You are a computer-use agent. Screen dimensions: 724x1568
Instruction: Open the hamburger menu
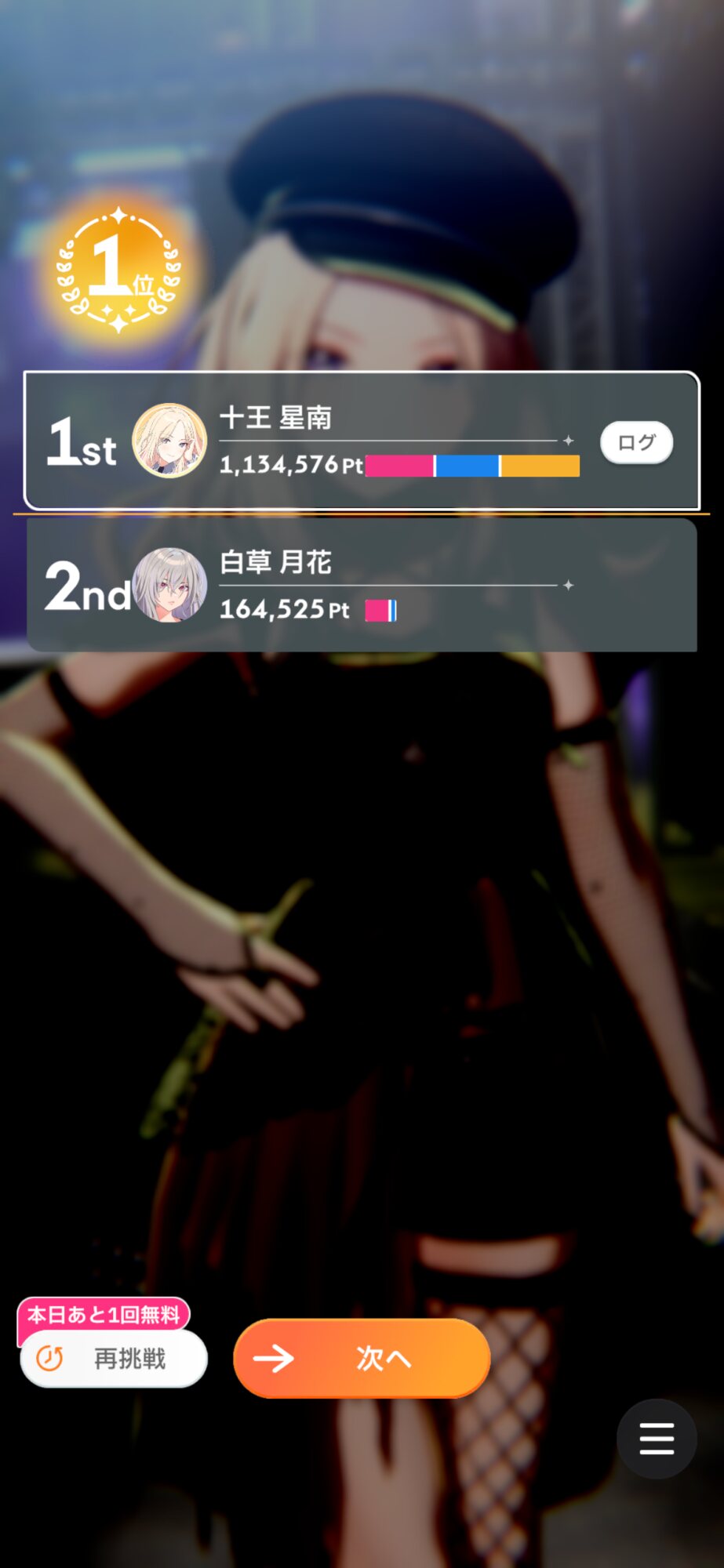coord(657,1439)
